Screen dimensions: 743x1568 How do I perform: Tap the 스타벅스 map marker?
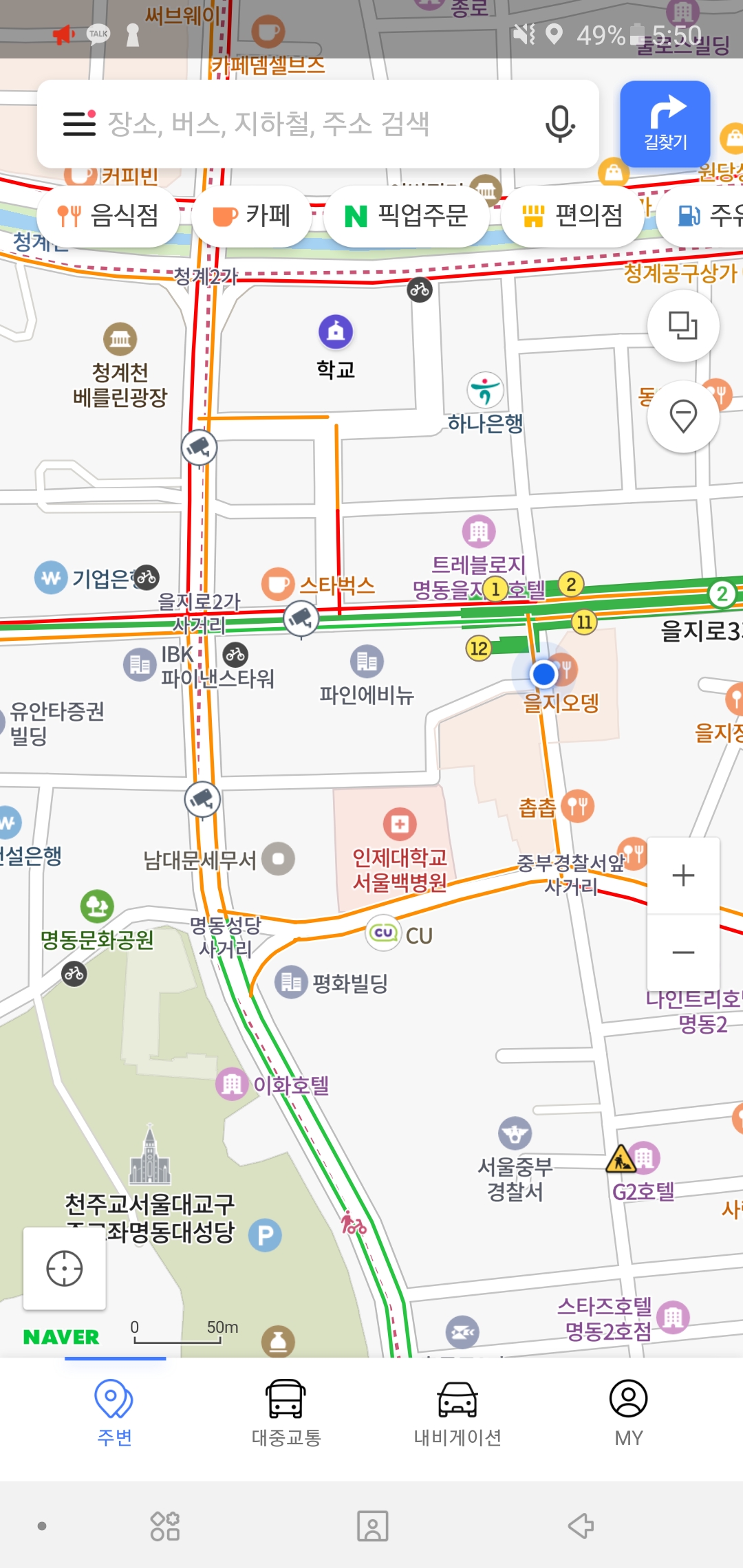279,585
